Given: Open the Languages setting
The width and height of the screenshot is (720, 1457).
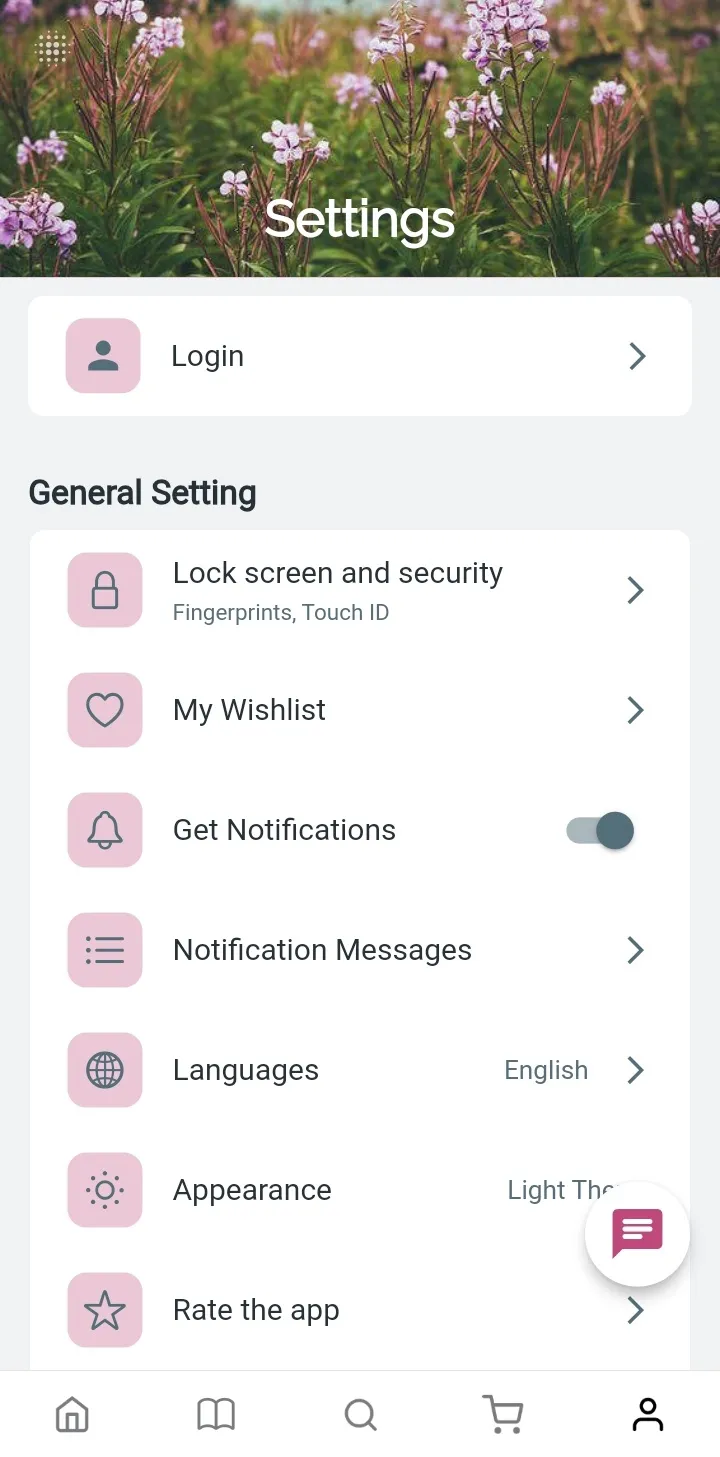Looking at the screenshot, I should click(x=359, y=1070).
